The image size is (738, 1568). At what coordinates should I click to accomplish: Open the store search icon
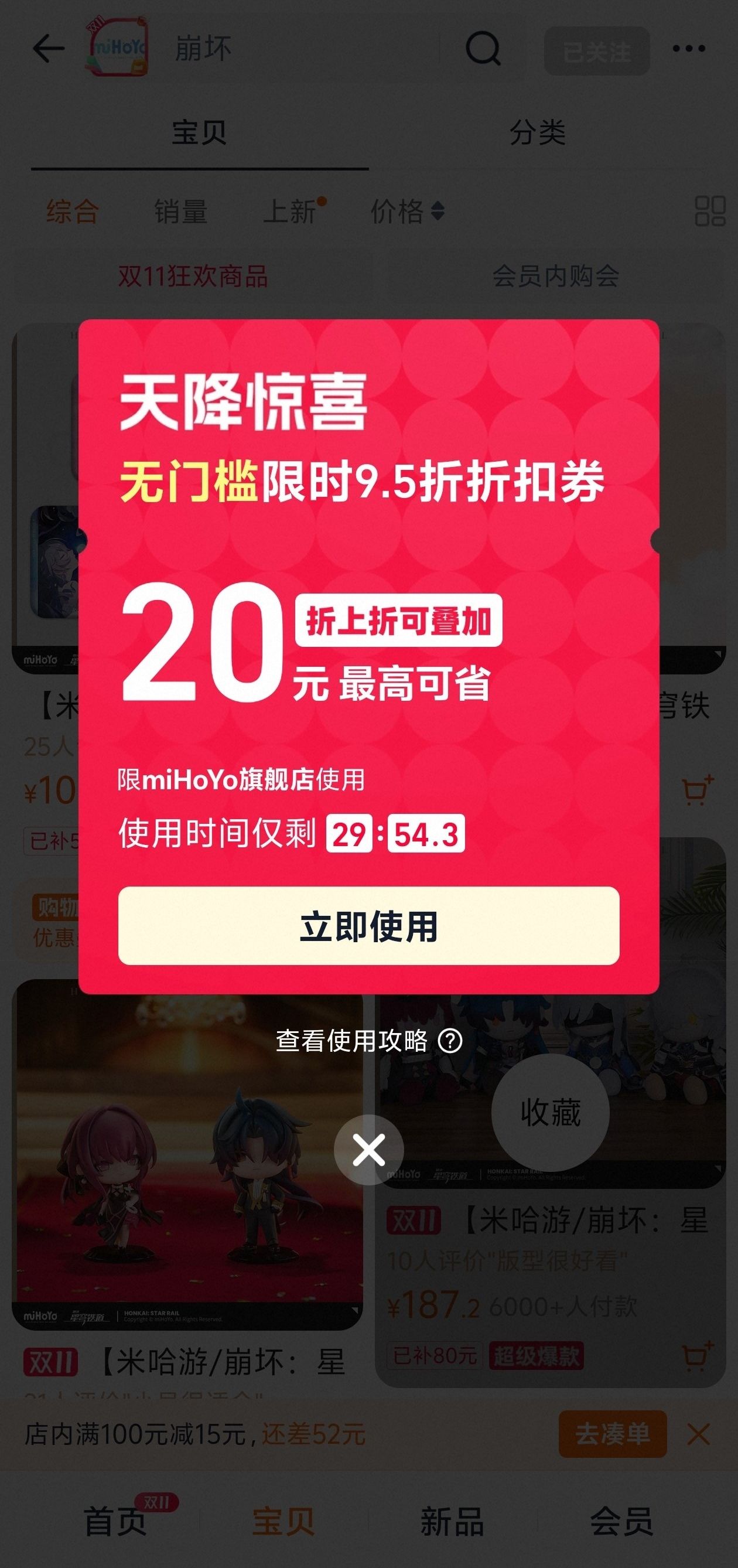[483, 49]
